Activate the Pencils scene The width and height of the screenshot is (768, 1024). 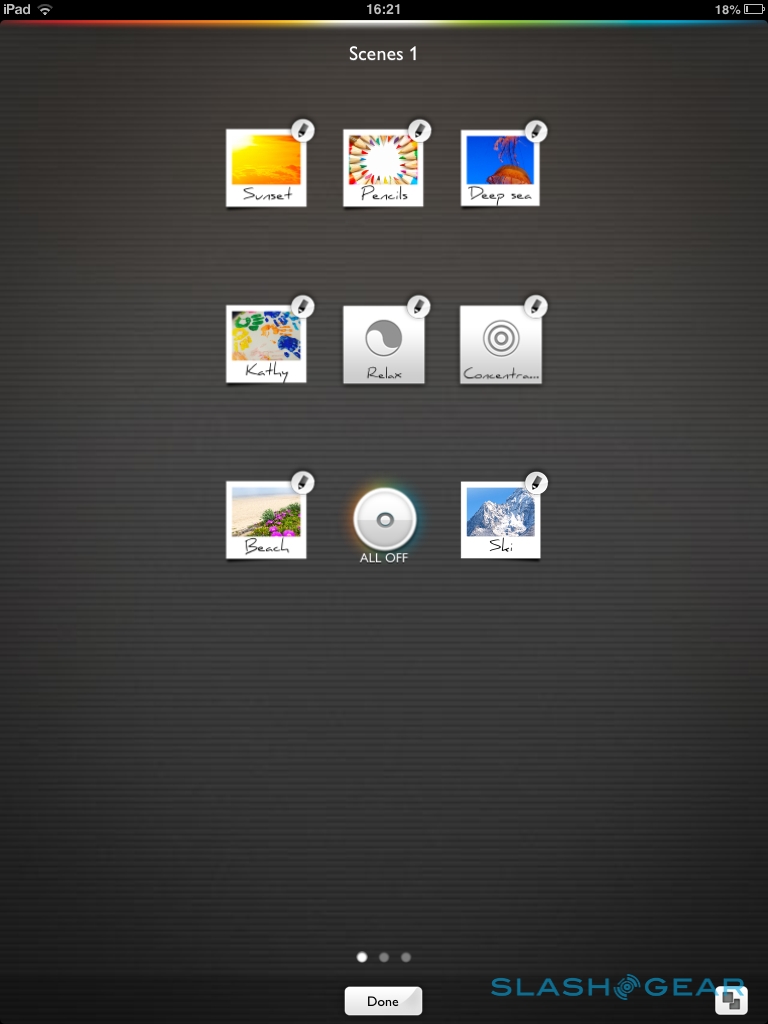pyautogui.click(x=383, y=168)
